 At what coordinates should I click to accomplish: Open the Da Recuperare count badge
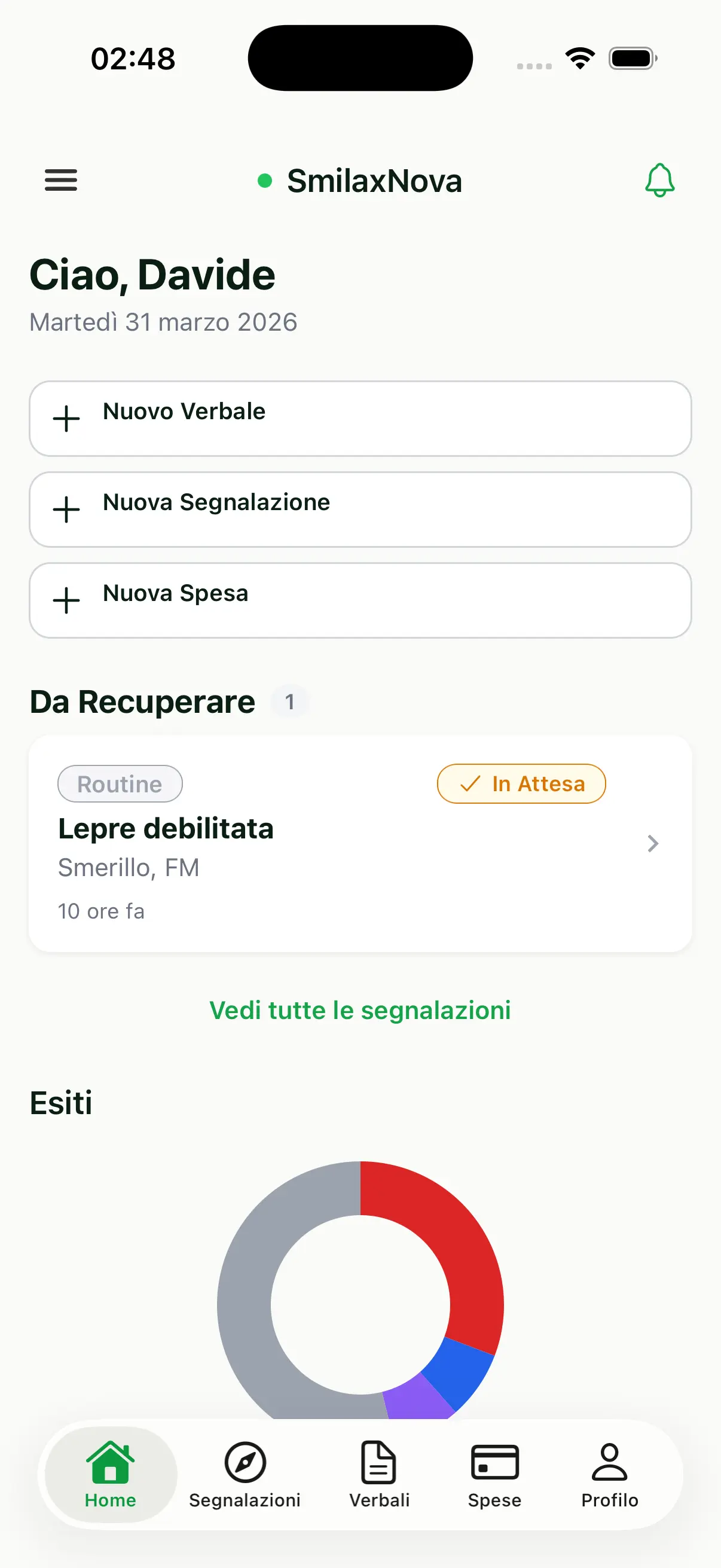click(x=289, y=701)
